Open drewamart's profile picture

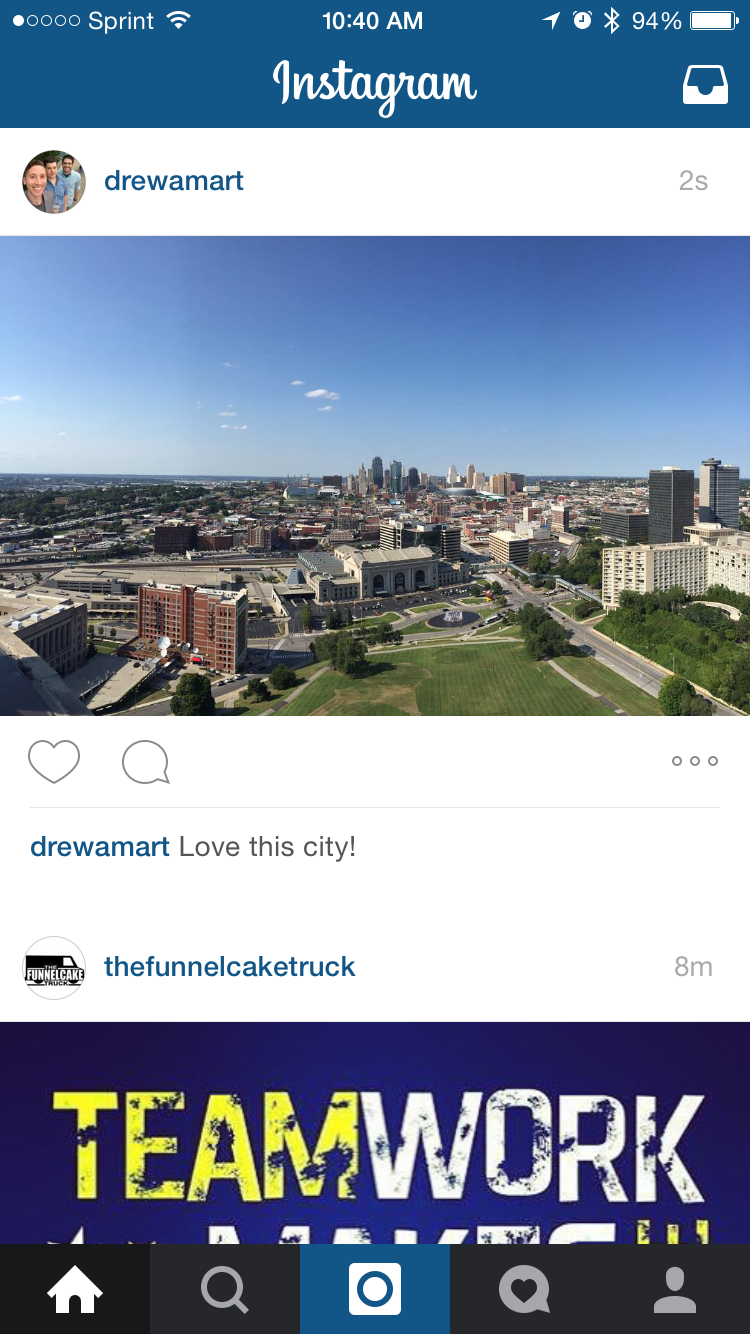coord(54,182)
